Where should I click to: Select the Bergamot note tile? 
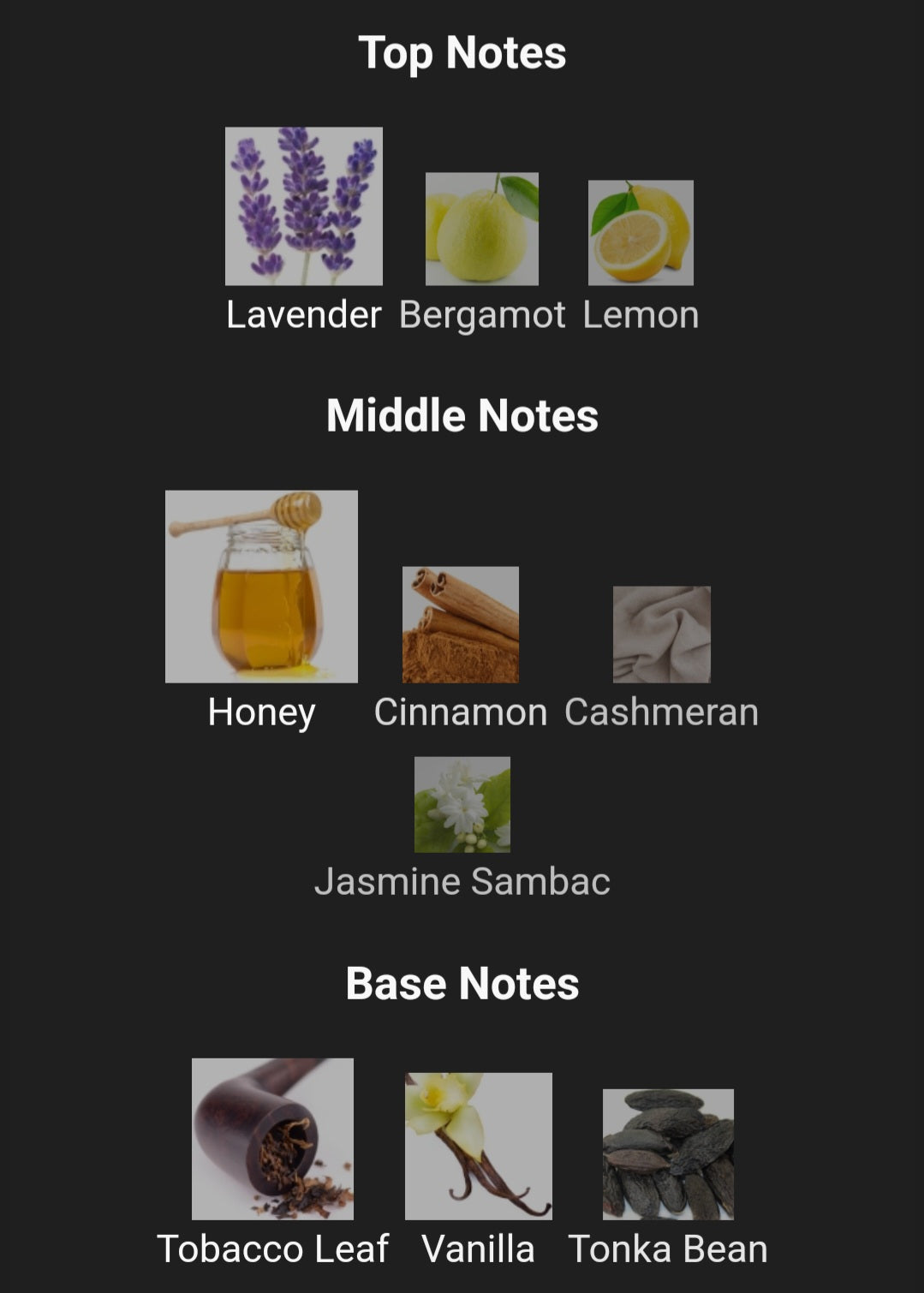[x=481, y=229]
